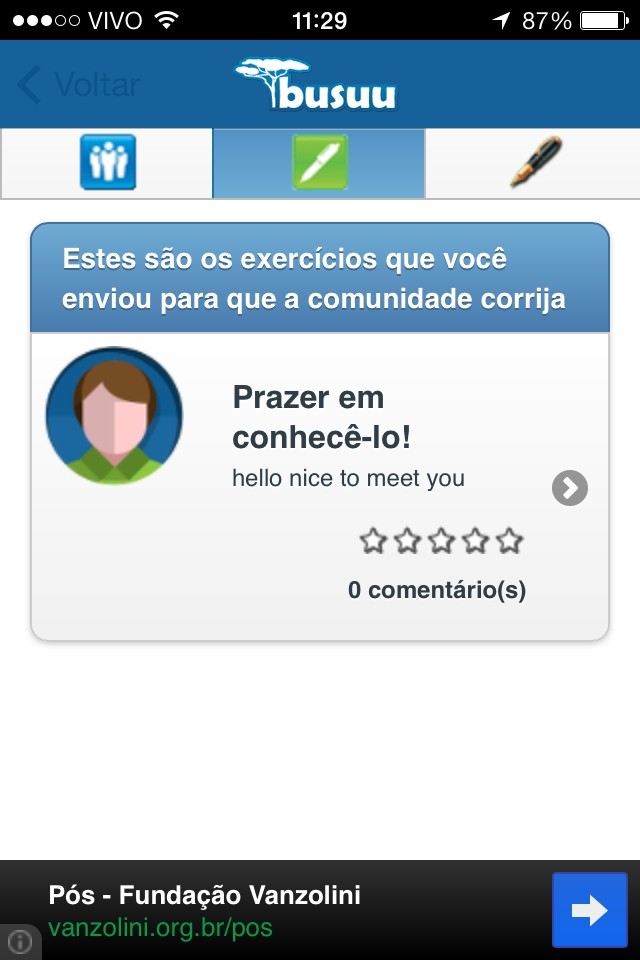Go back with the Voltar button
The image size is (640, 960).
(x=78, y=86)
